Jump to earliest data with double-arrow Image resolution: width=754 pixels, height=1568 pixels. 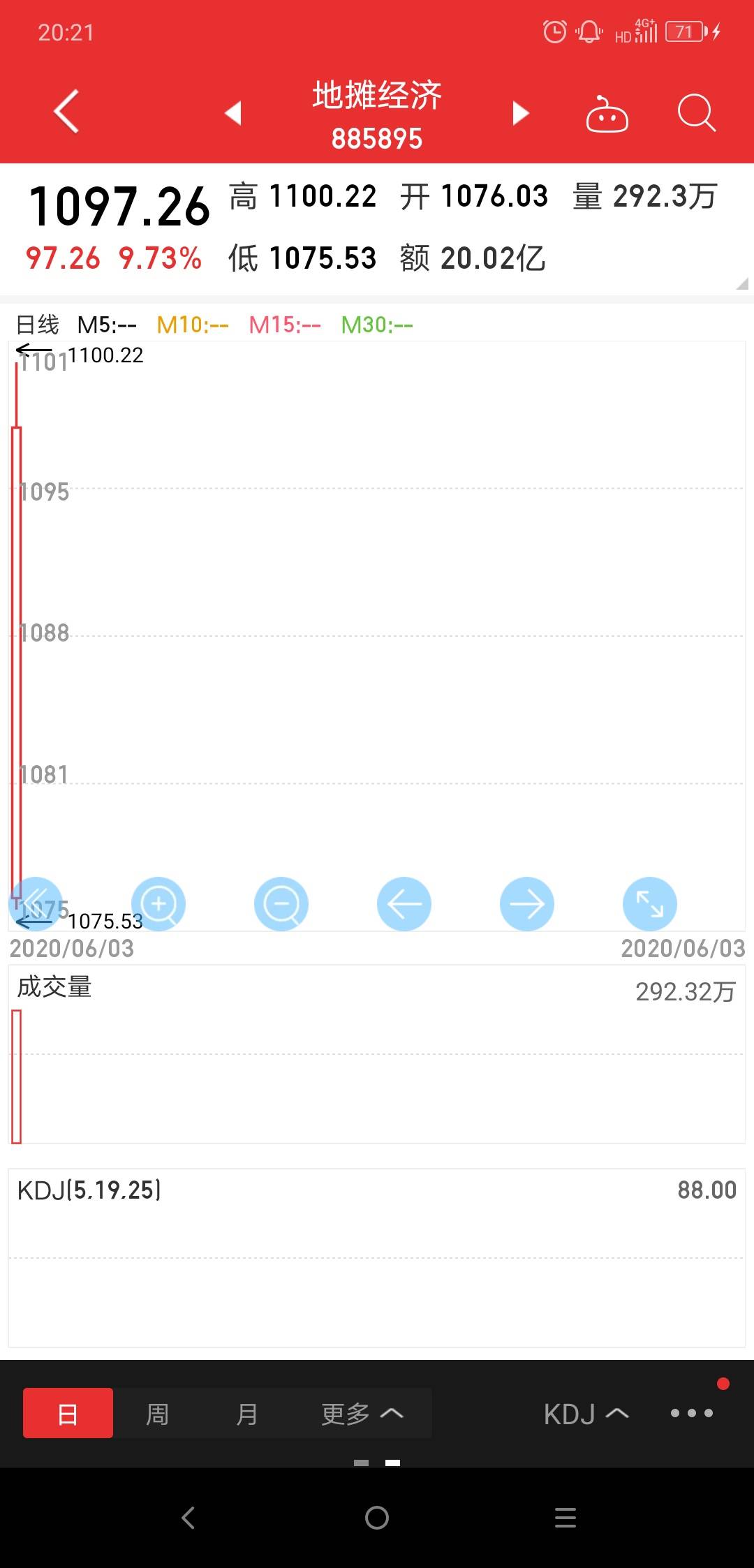[x=36, y=903]
